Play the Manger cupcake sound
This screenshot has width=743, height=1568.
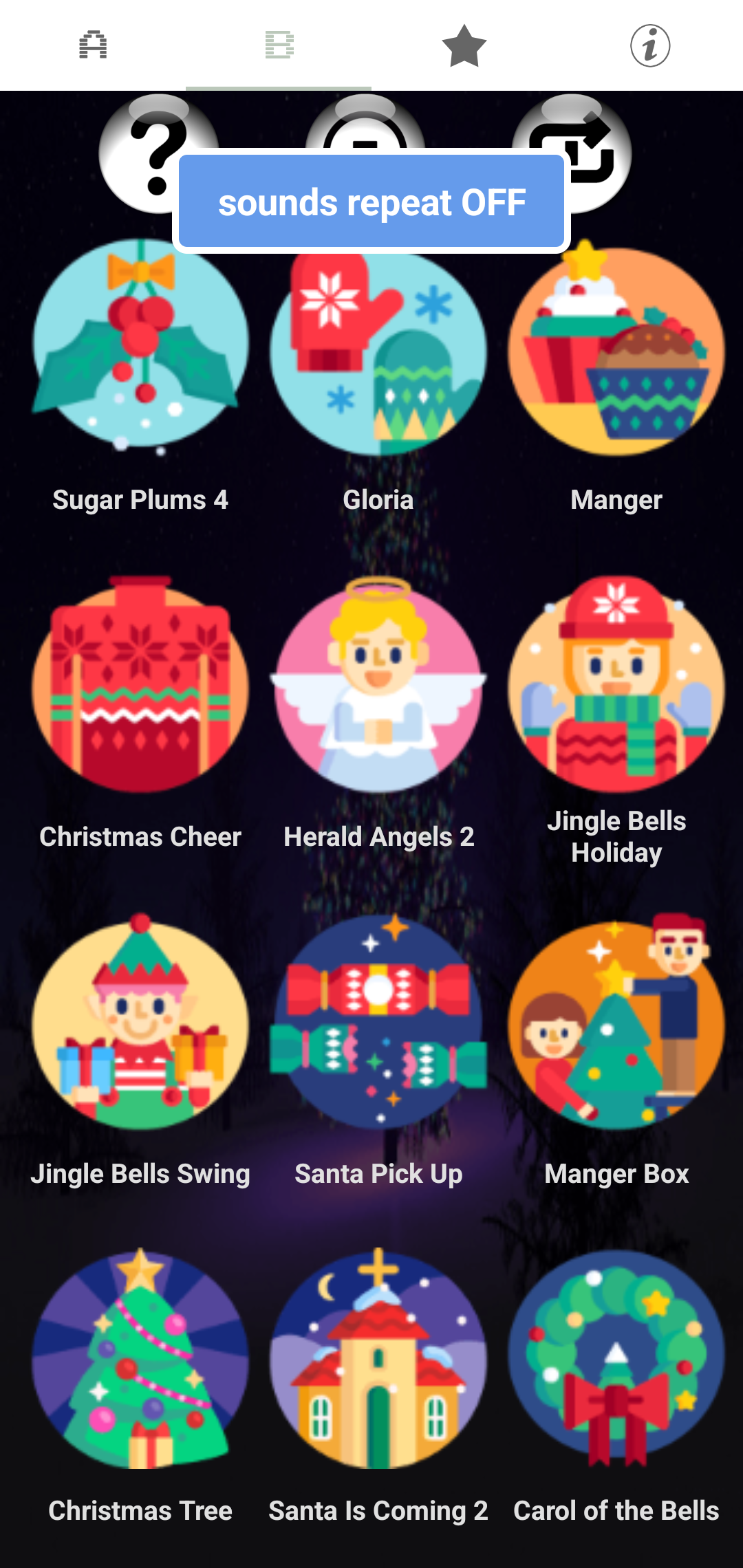point(614,351)
